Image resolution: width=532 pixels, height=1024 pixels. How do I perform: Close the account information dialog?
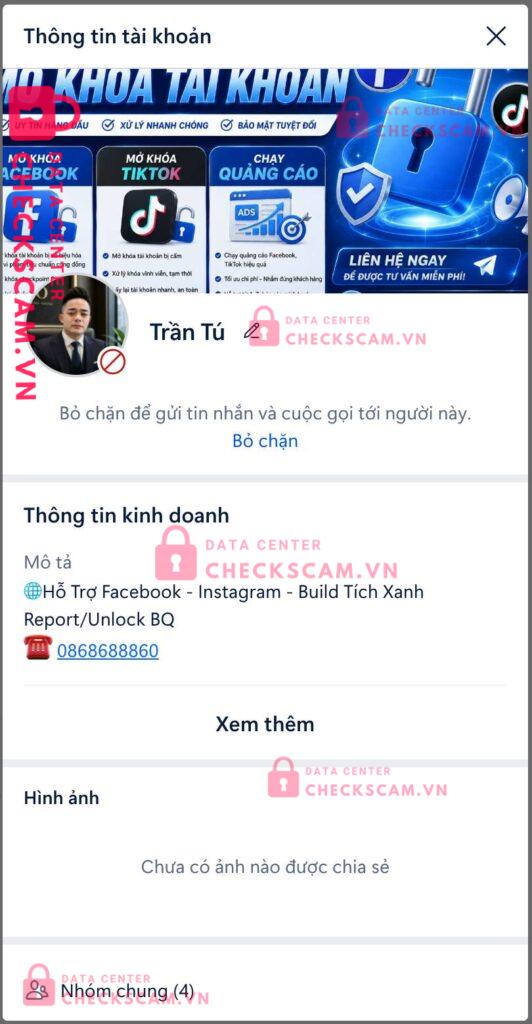[496, 36]
